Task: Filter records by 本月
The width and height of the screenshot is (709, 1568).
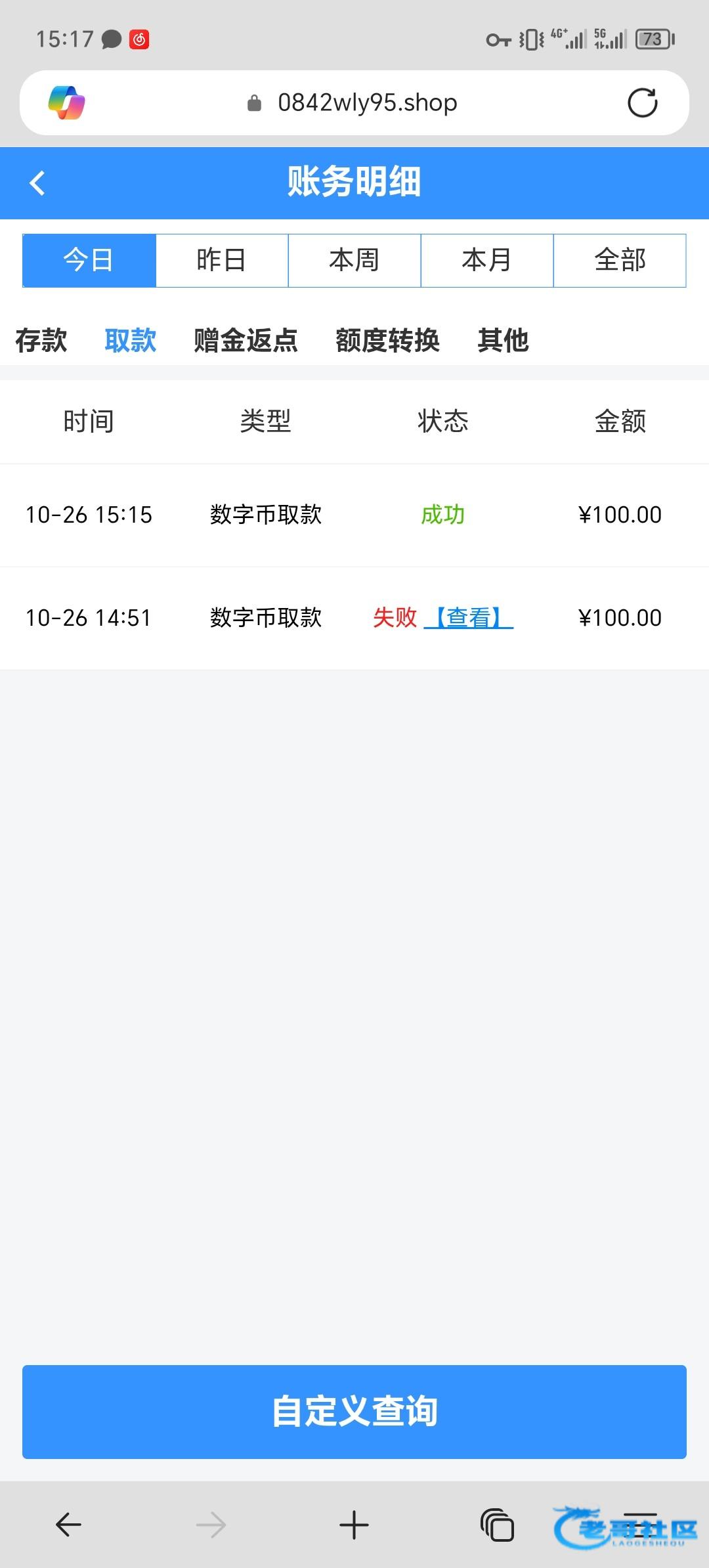Action: click(x=487, y=261)
